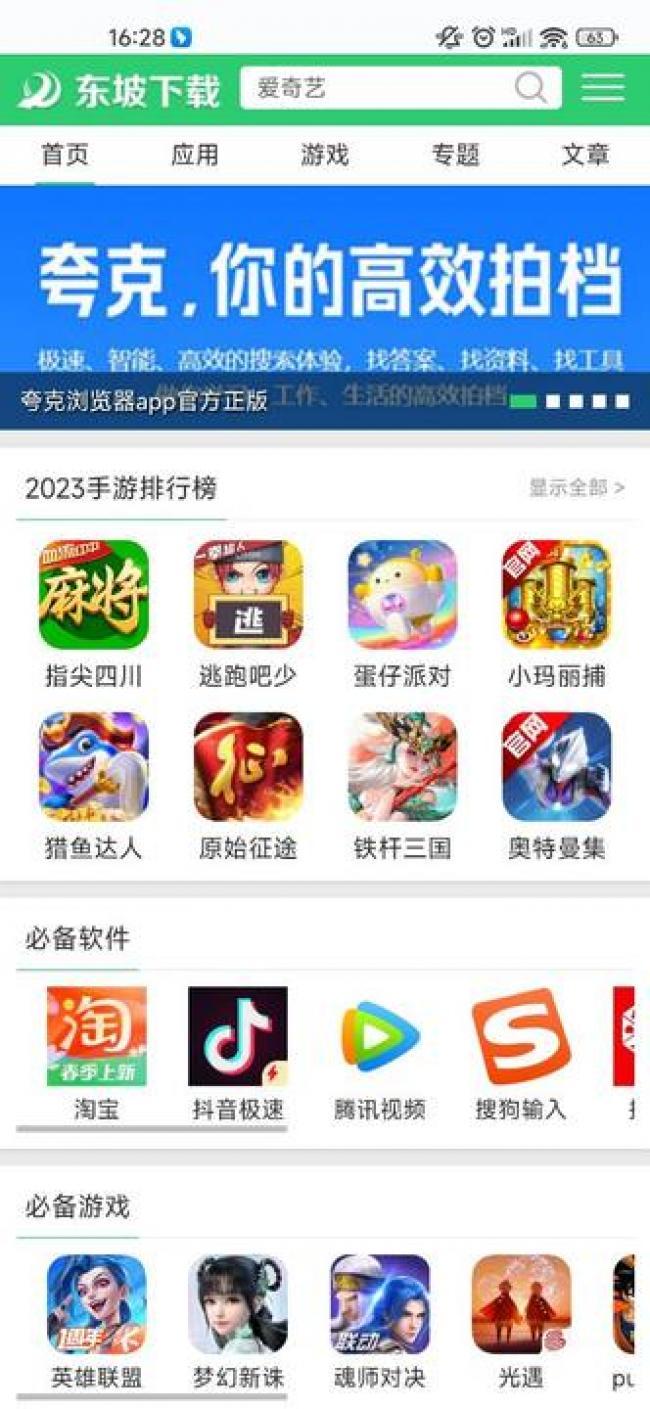Image resolution: width=650 pixels, height=1409 pixels.
Task: Open the hamburger menu icon
Action: [x=603, y=88]
